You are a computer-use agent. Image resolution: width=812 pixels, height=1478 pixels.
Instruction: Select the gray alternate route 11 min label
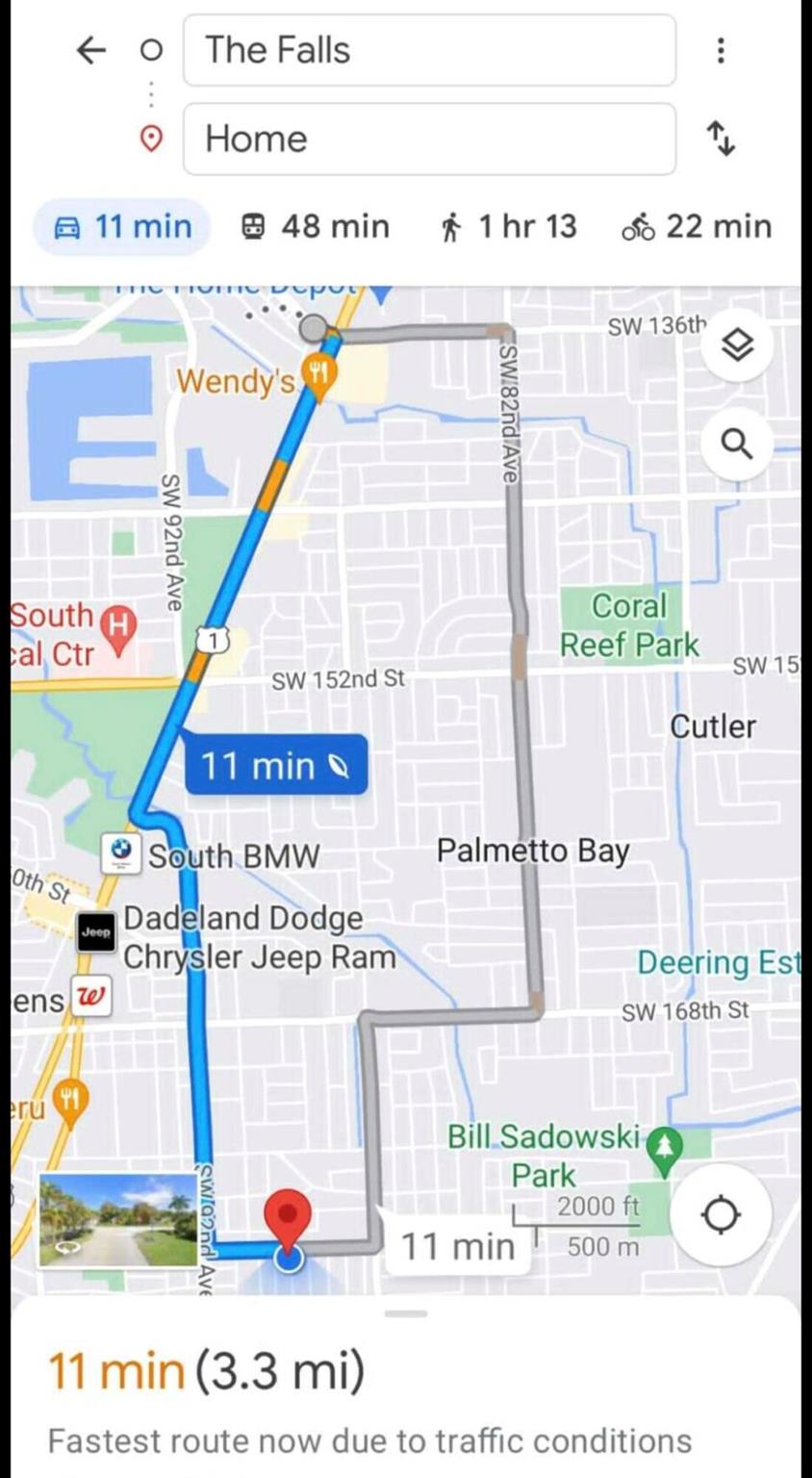(457, 1247)
